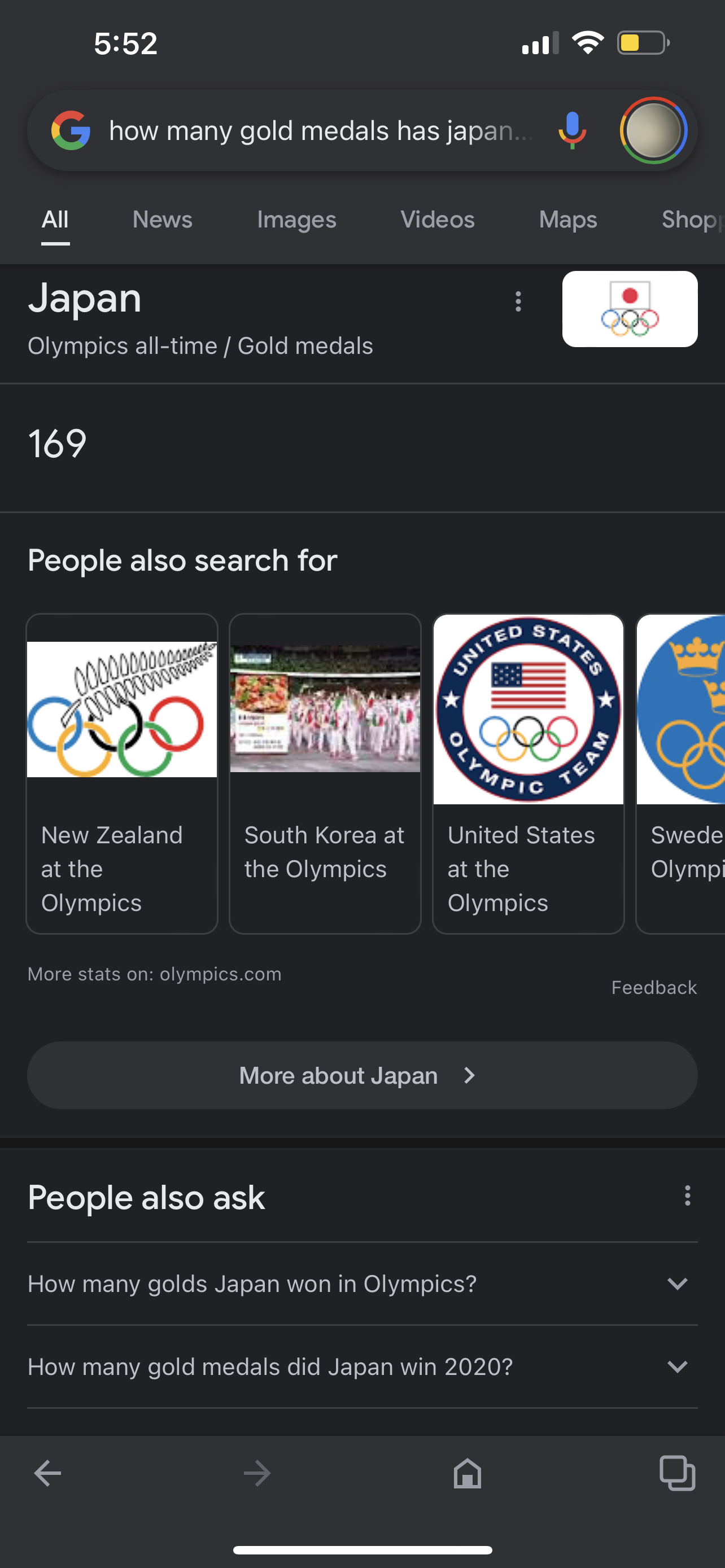Viewport: 725px width, 1568px height.
Task: Open the overflow menu beside Japan
Action: (518, 301)
